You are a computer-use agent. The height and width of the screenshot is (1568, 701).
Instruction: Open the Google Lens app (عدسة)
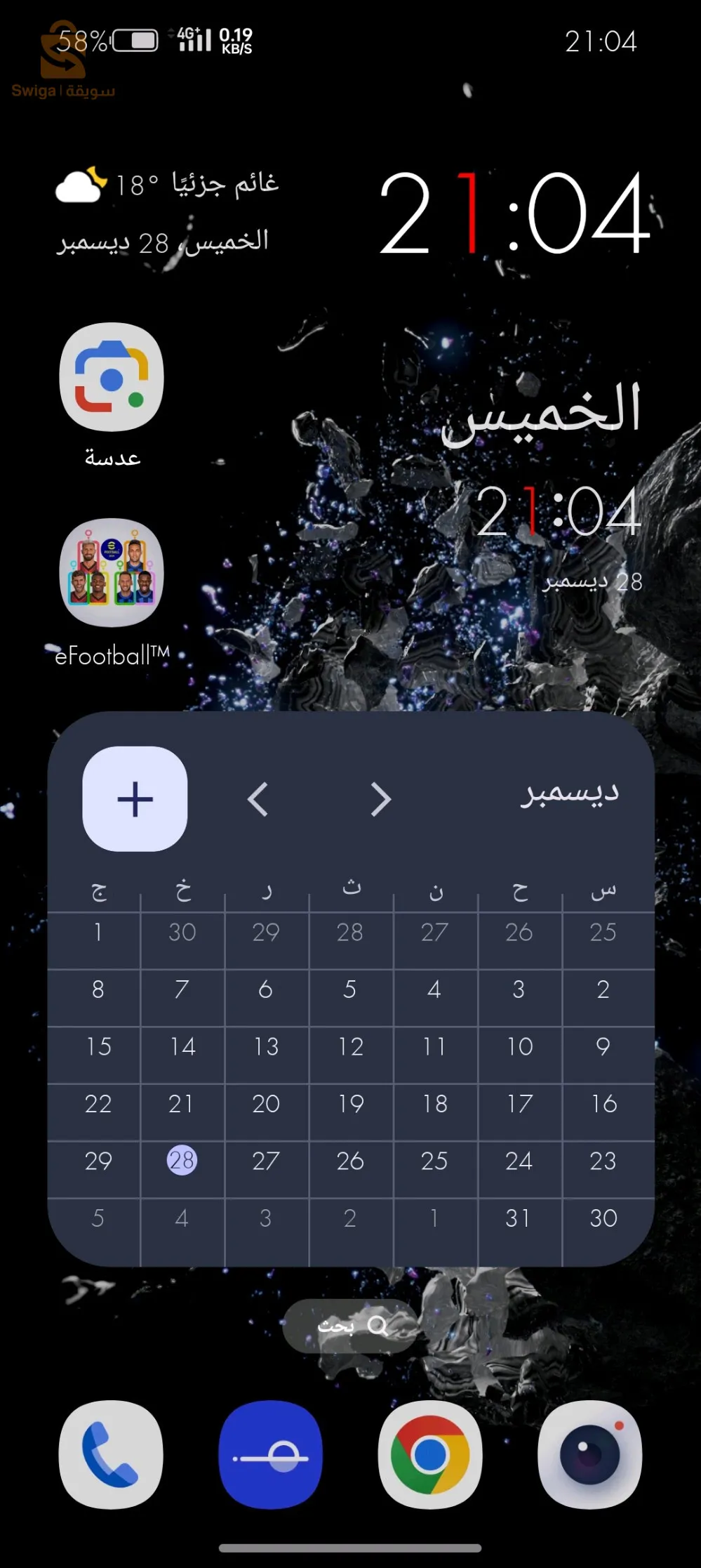click(112, 378)
